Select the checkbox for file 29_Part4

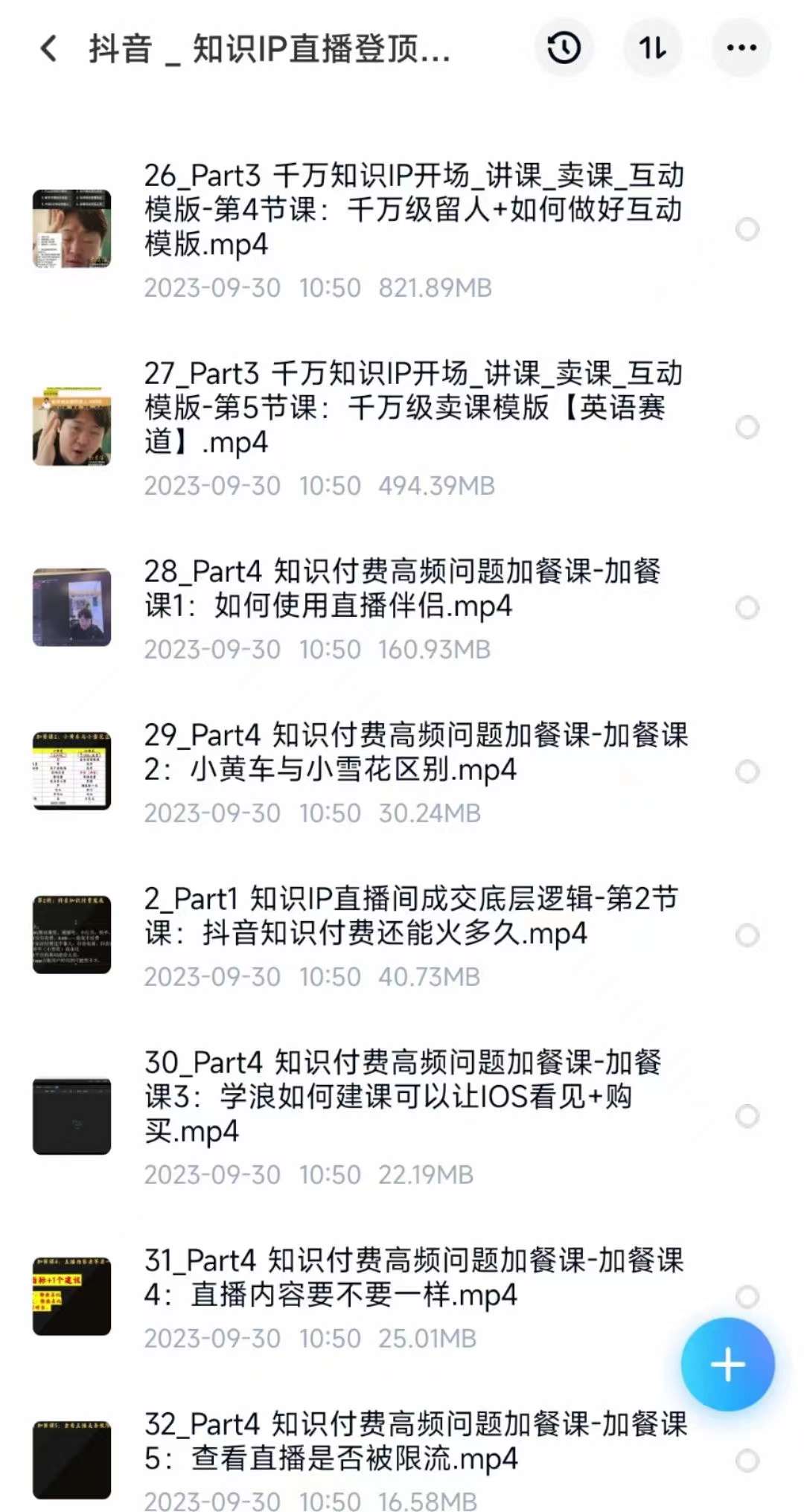(747, 772)
